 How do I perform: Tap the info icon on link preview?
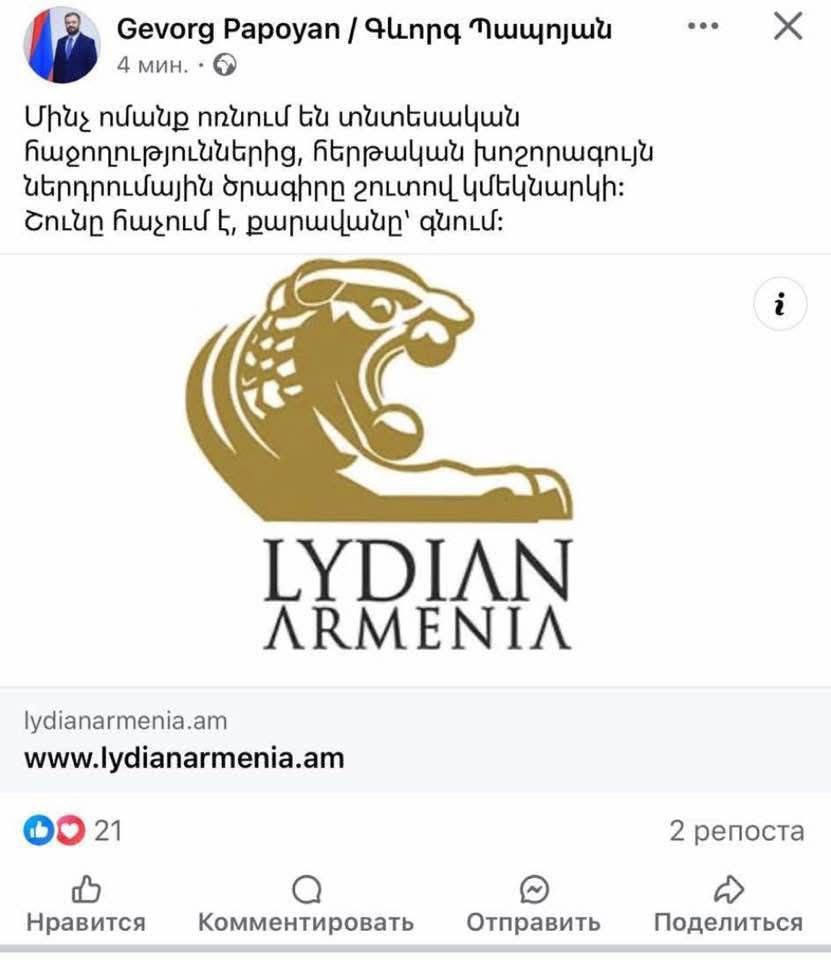tap(779, 306)
